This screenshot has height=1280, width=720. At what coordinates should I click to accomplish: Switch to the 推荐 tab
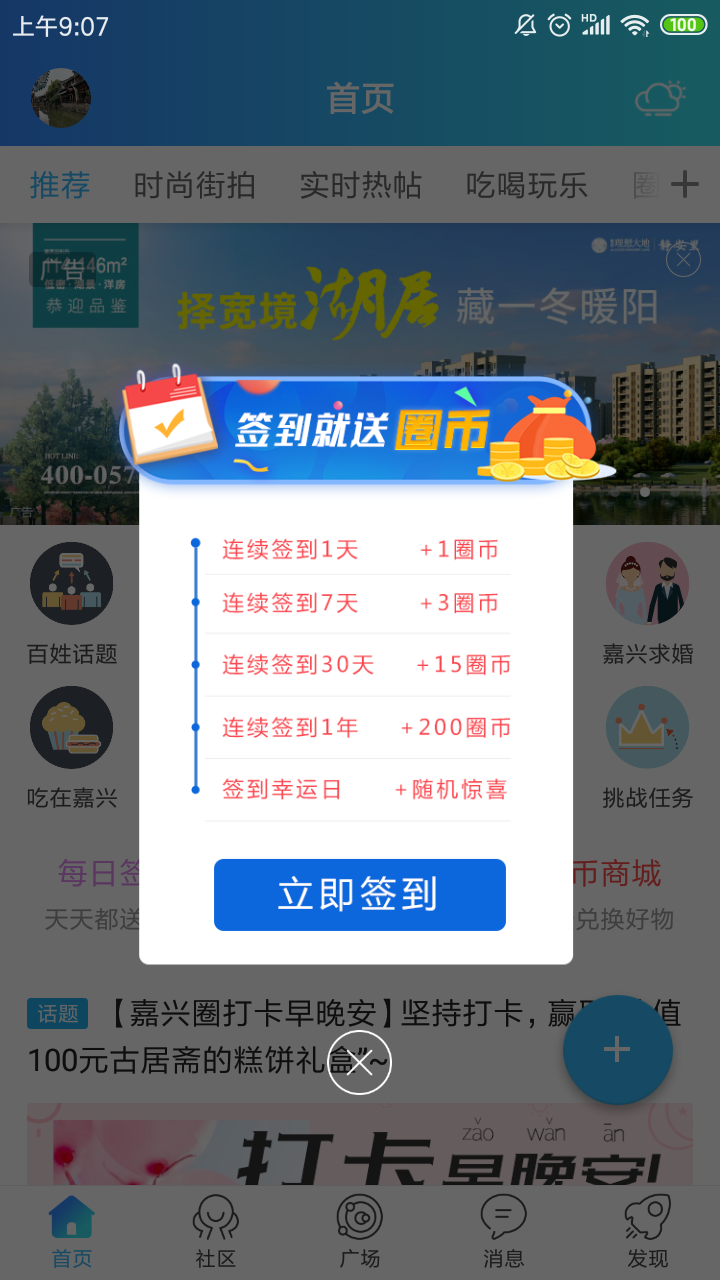tap(60, 185)
